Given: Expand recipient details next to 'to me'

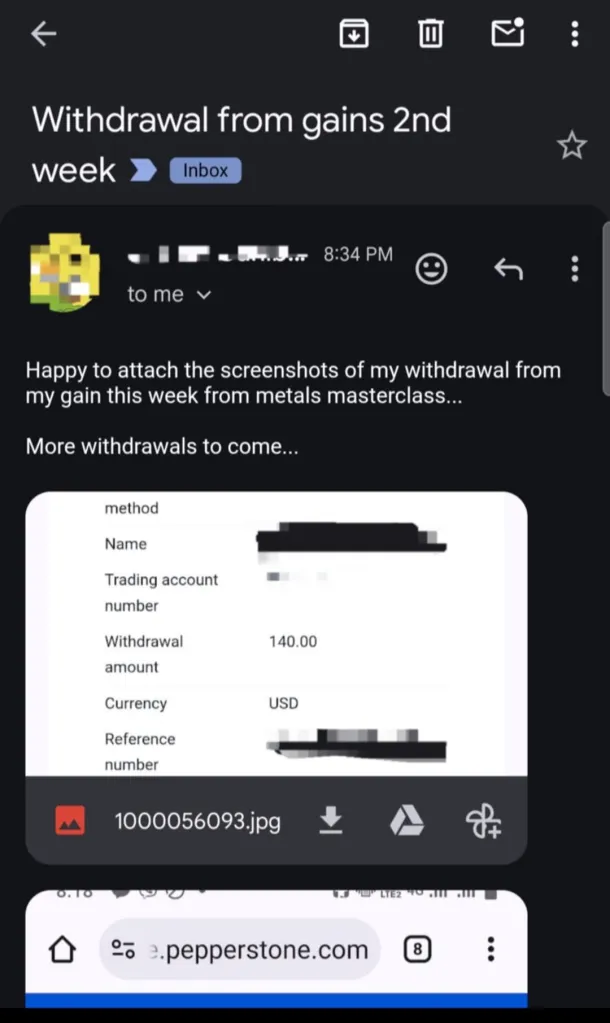Looking at the screenshot, I should click(204, 295).
